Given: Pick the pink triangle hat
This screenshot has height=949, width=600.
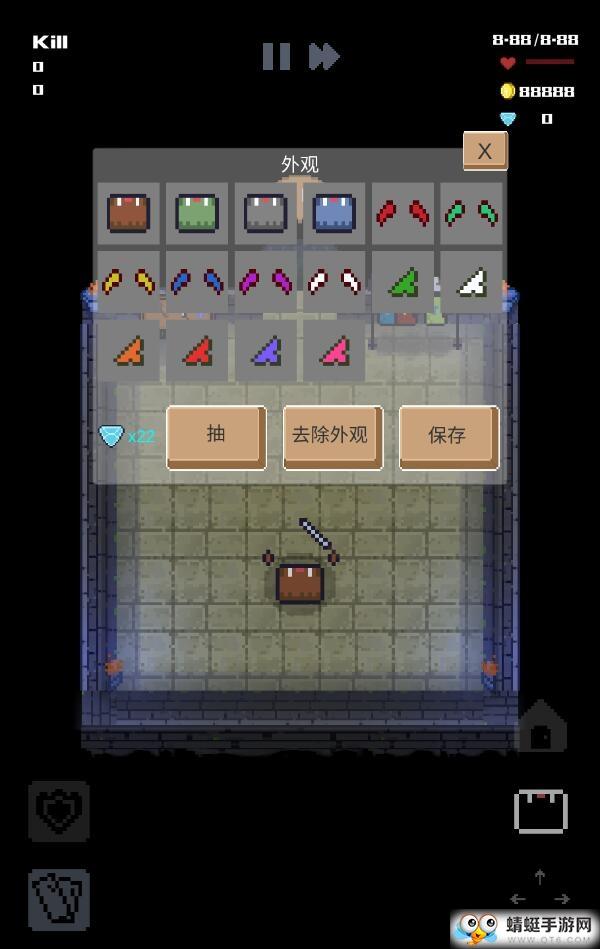Looking at the screenshot, I should click(334, 350).
